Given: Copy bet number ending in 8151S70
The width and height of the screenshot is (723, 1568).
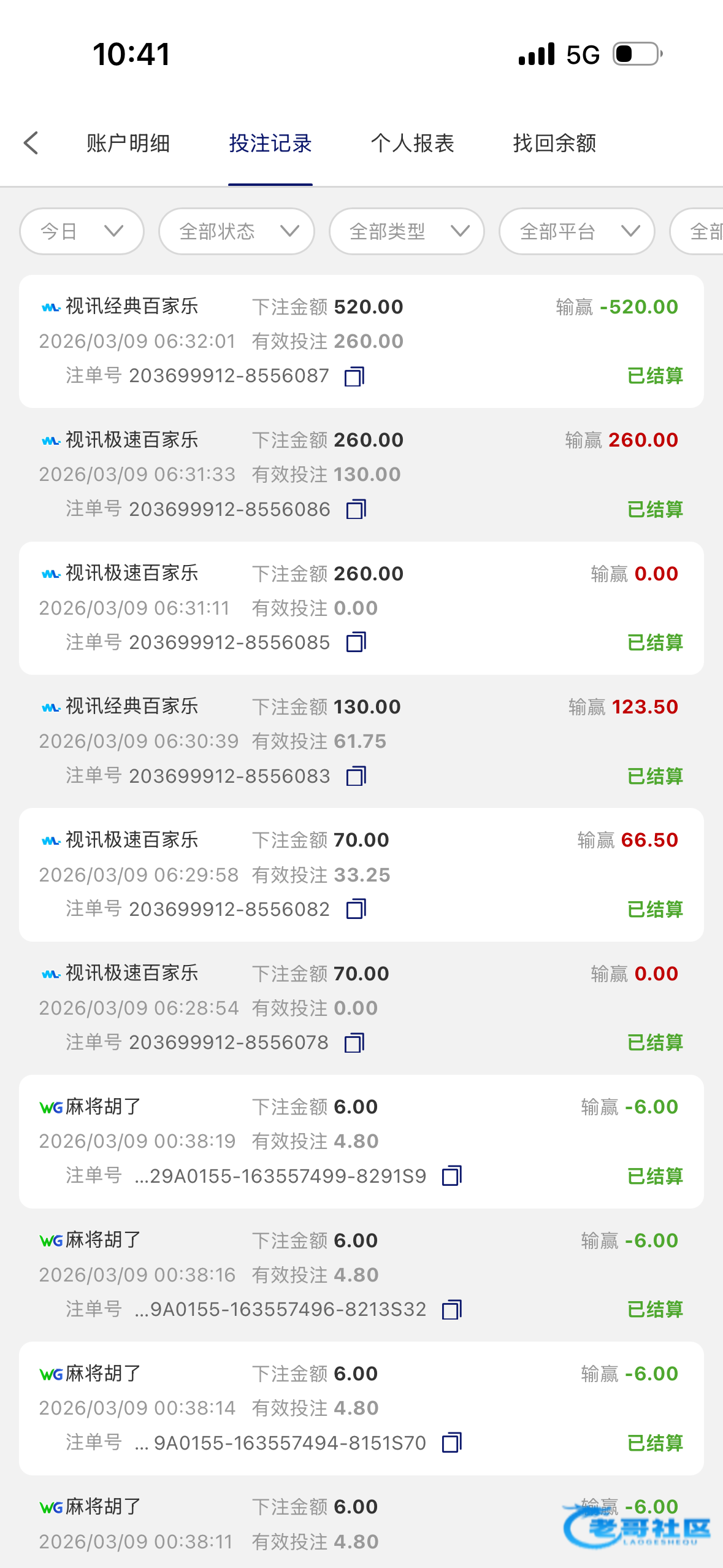Looking at the screenshot, I should coord(452,1443).
